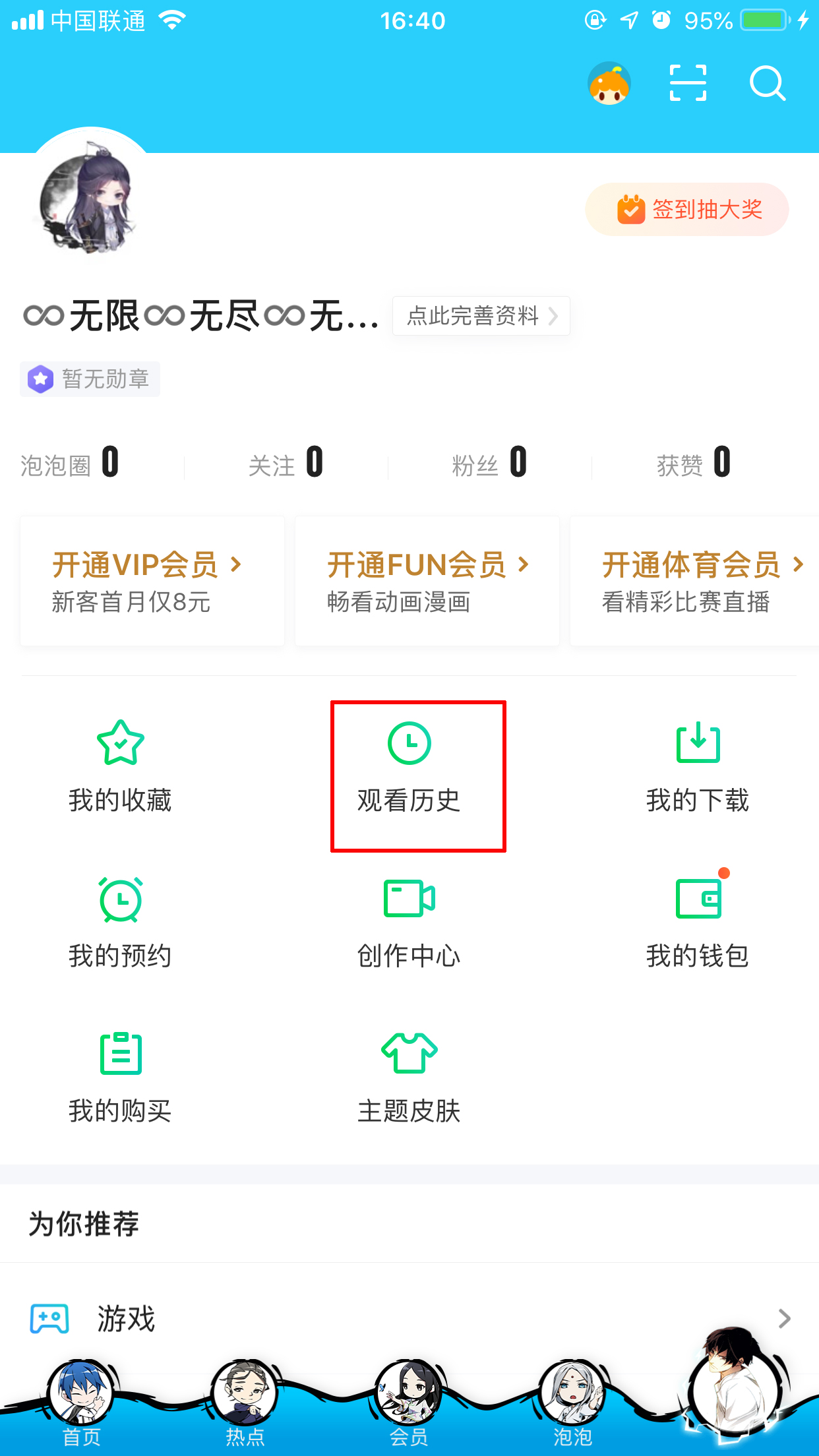This screenshot has height=1456, width=819.
Task: Open 点此完善资料 profile completion chevron
Action: click(553, 317)
